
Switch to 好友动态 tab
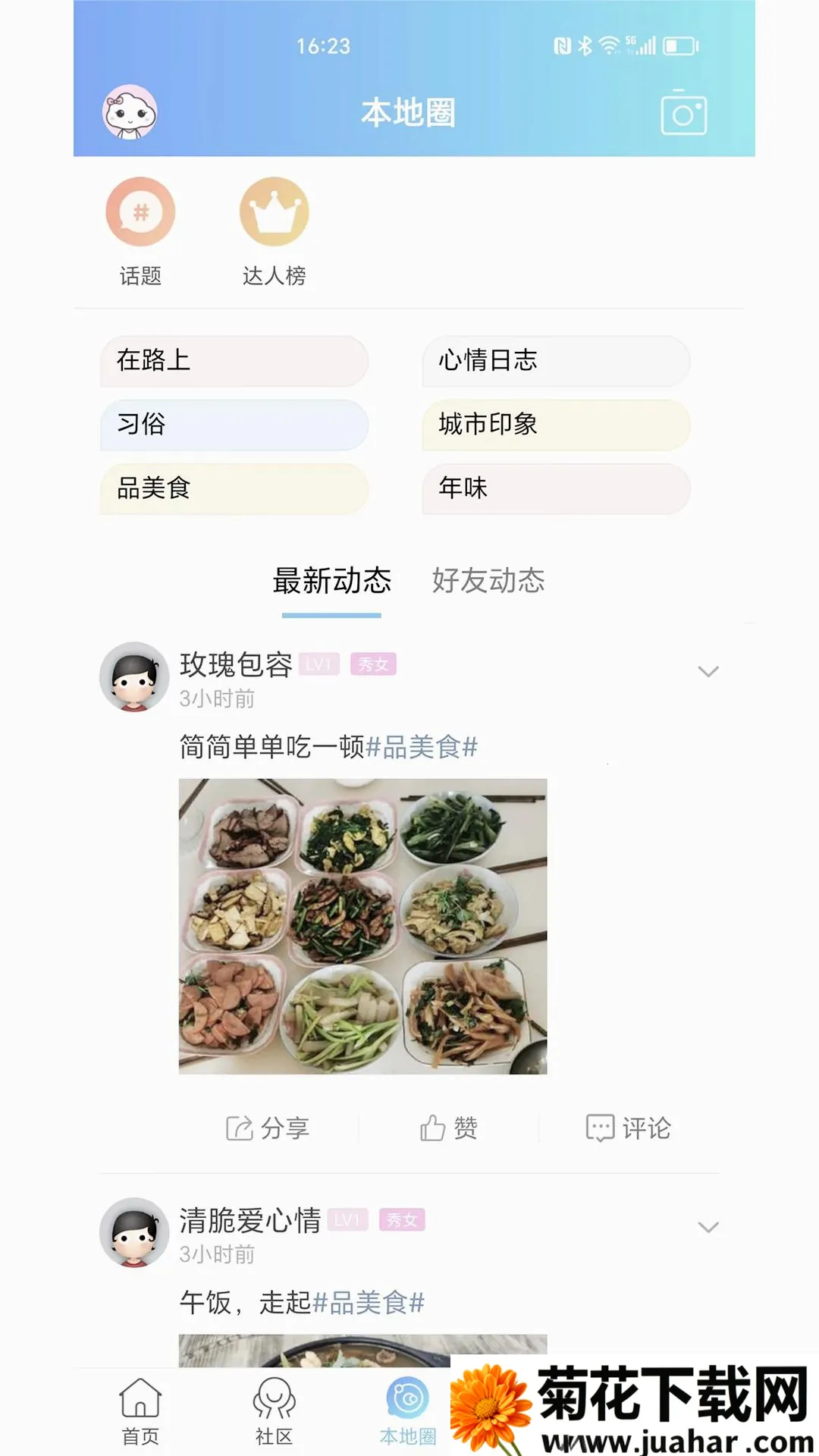coord(489,582)
